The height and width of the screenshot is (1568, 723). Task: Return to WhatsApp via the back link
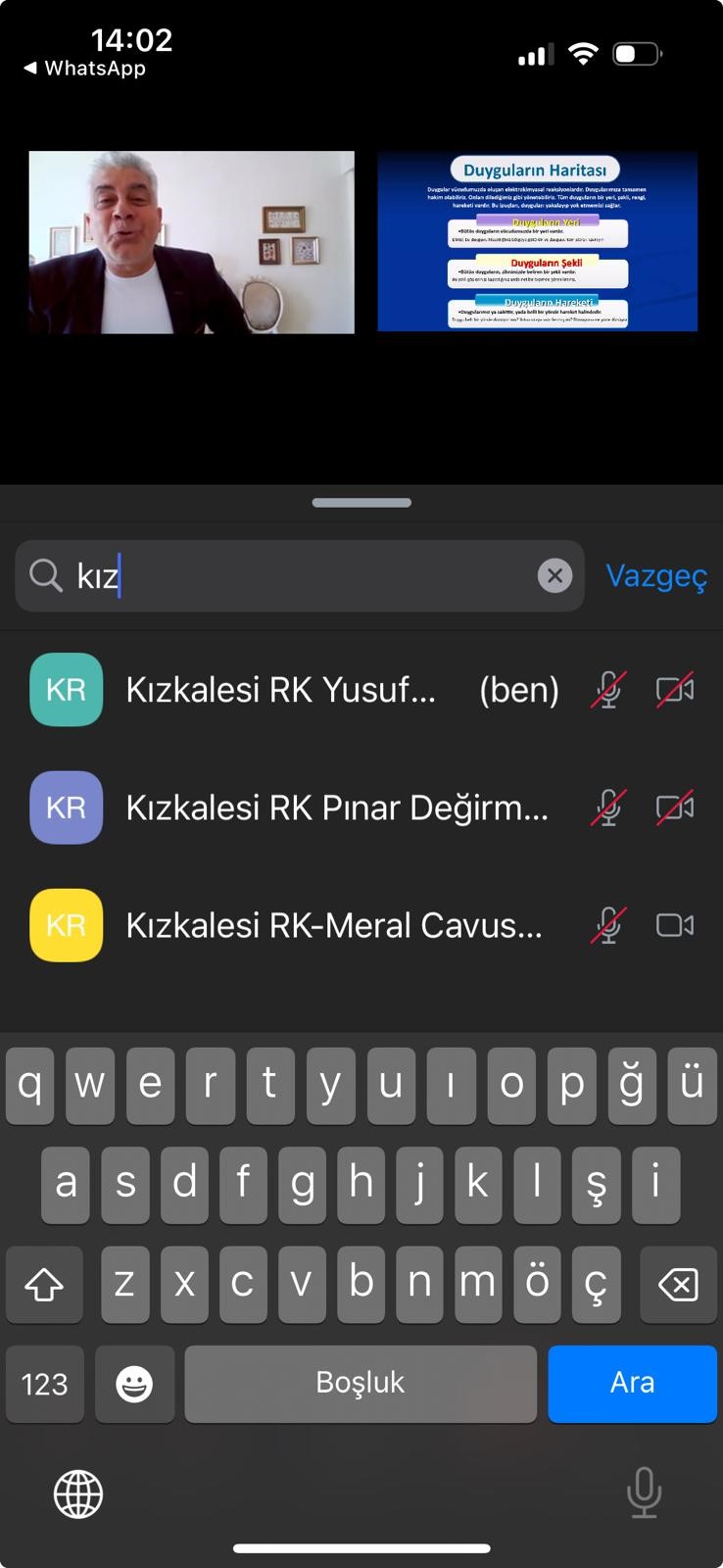tap(84, 69)
